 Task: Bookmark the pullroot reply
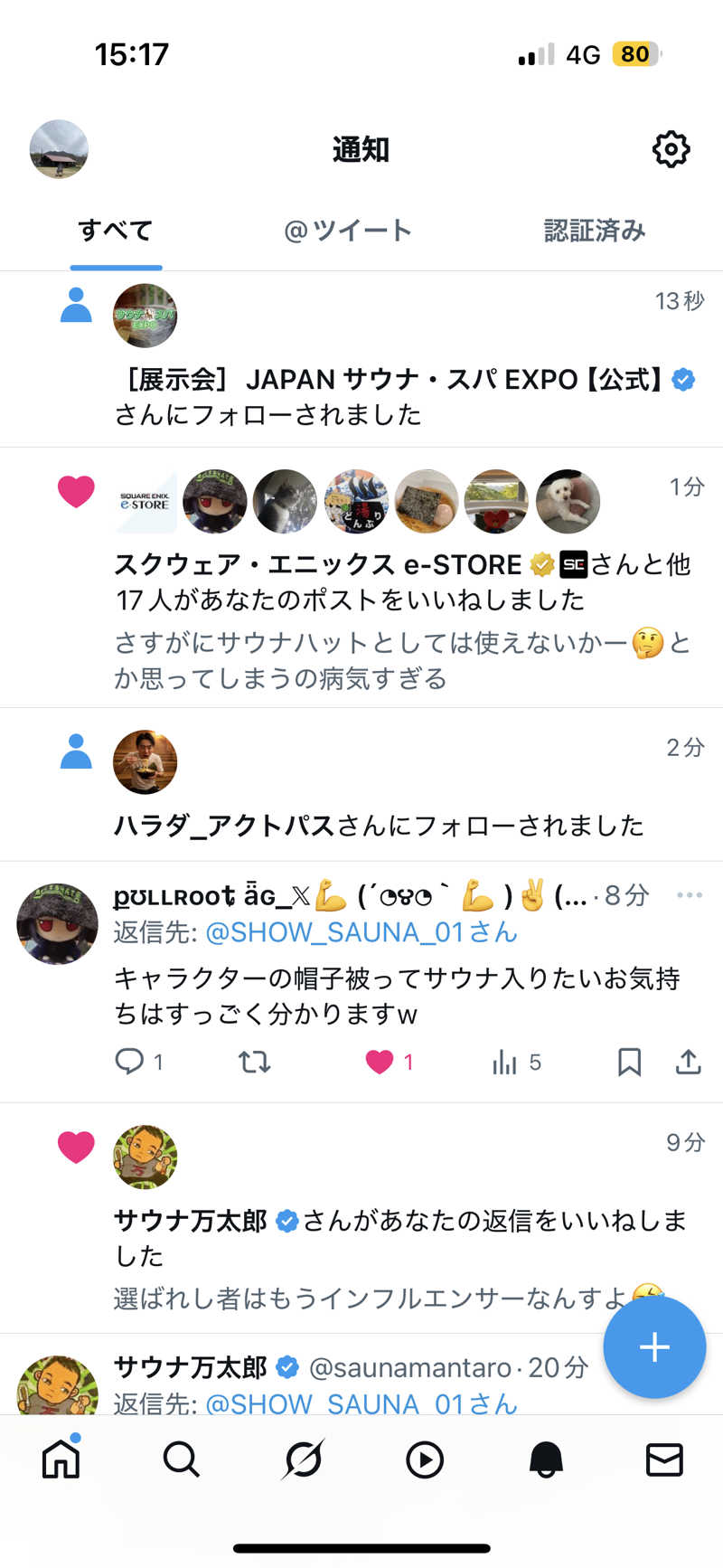629,1062
